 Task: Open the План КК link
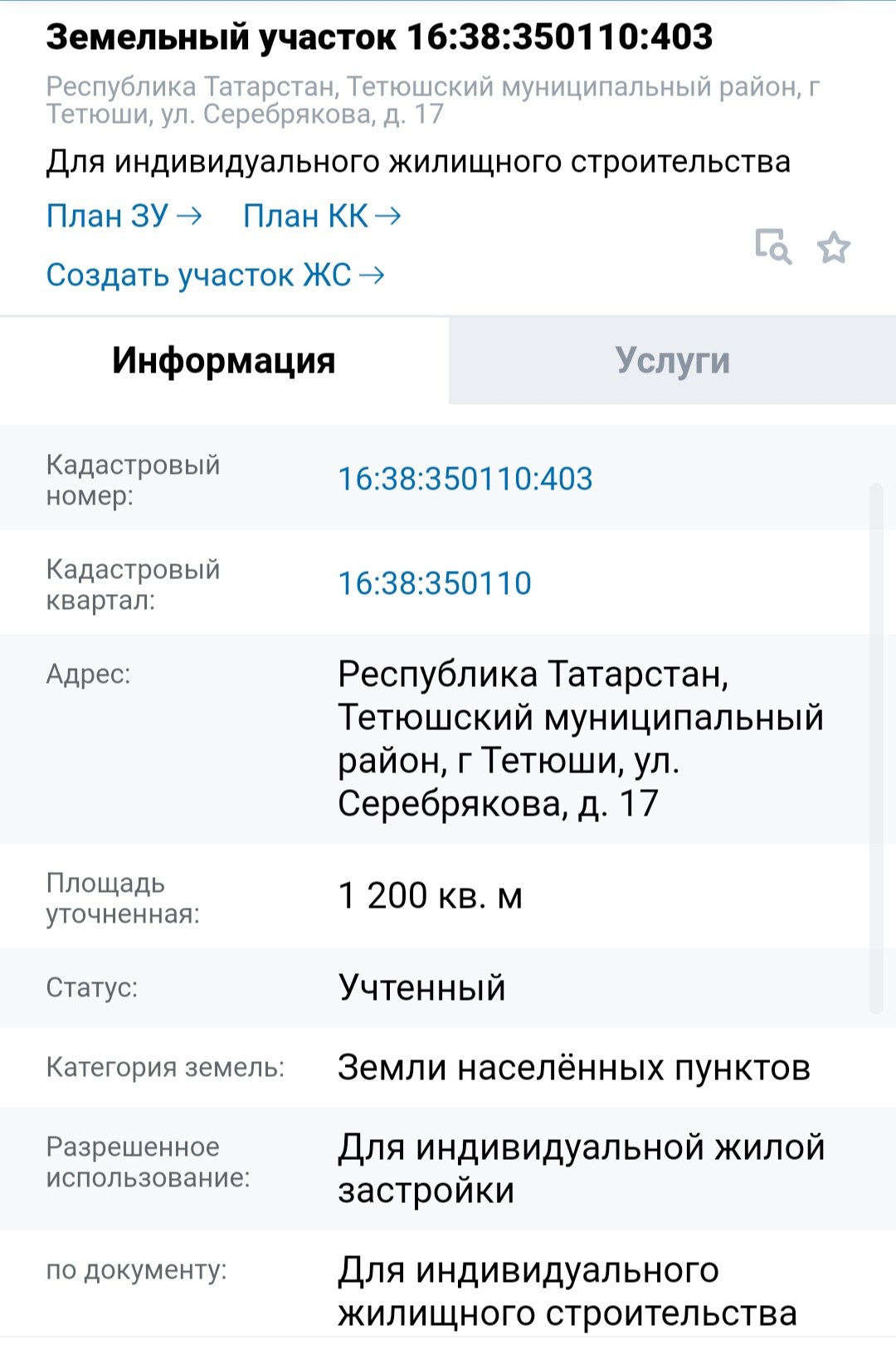(x=322, y=216)
